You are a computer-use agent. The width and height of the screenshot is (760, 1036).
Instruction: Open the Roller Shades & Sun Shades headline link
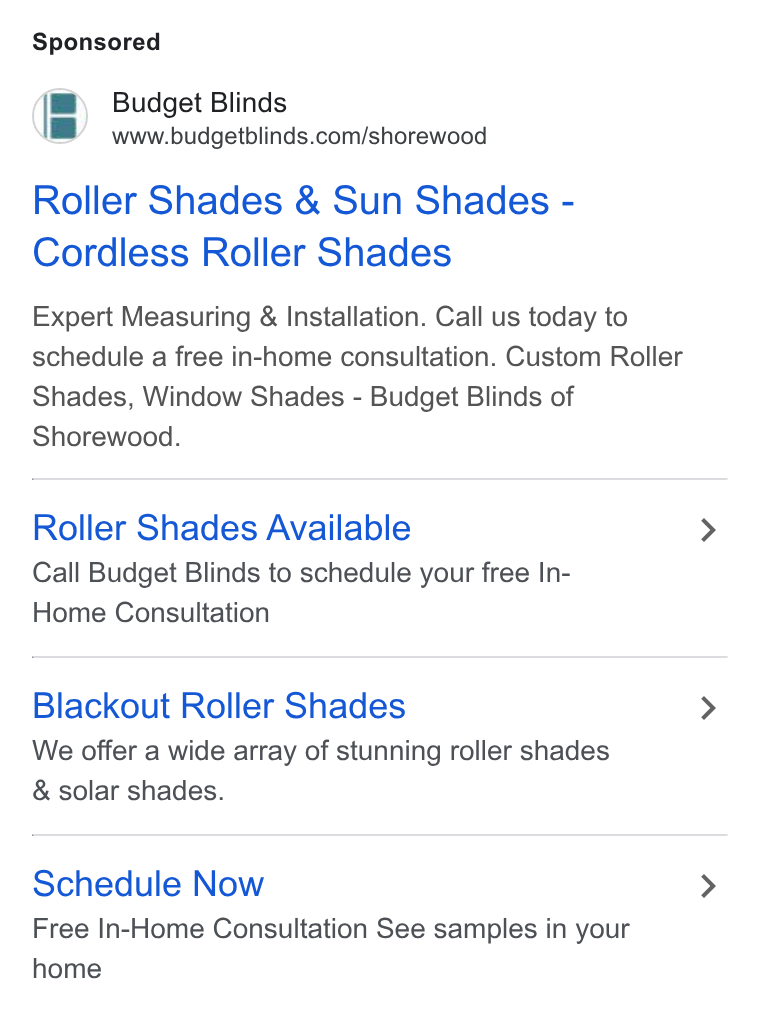[x=303, y=226]
